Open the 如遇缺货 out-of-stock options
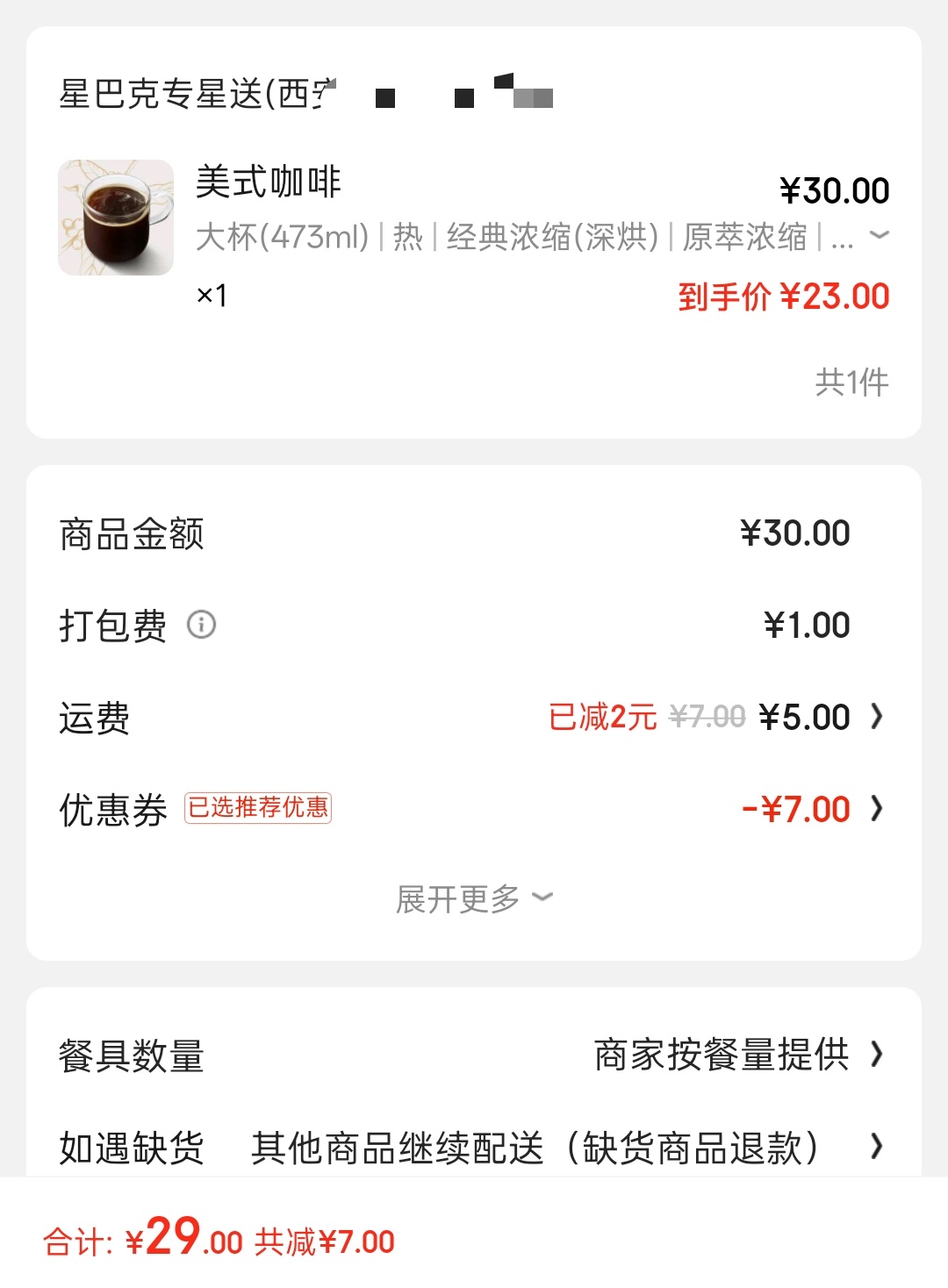This screenshot has height=1288, width=948. click(875, 1146)
